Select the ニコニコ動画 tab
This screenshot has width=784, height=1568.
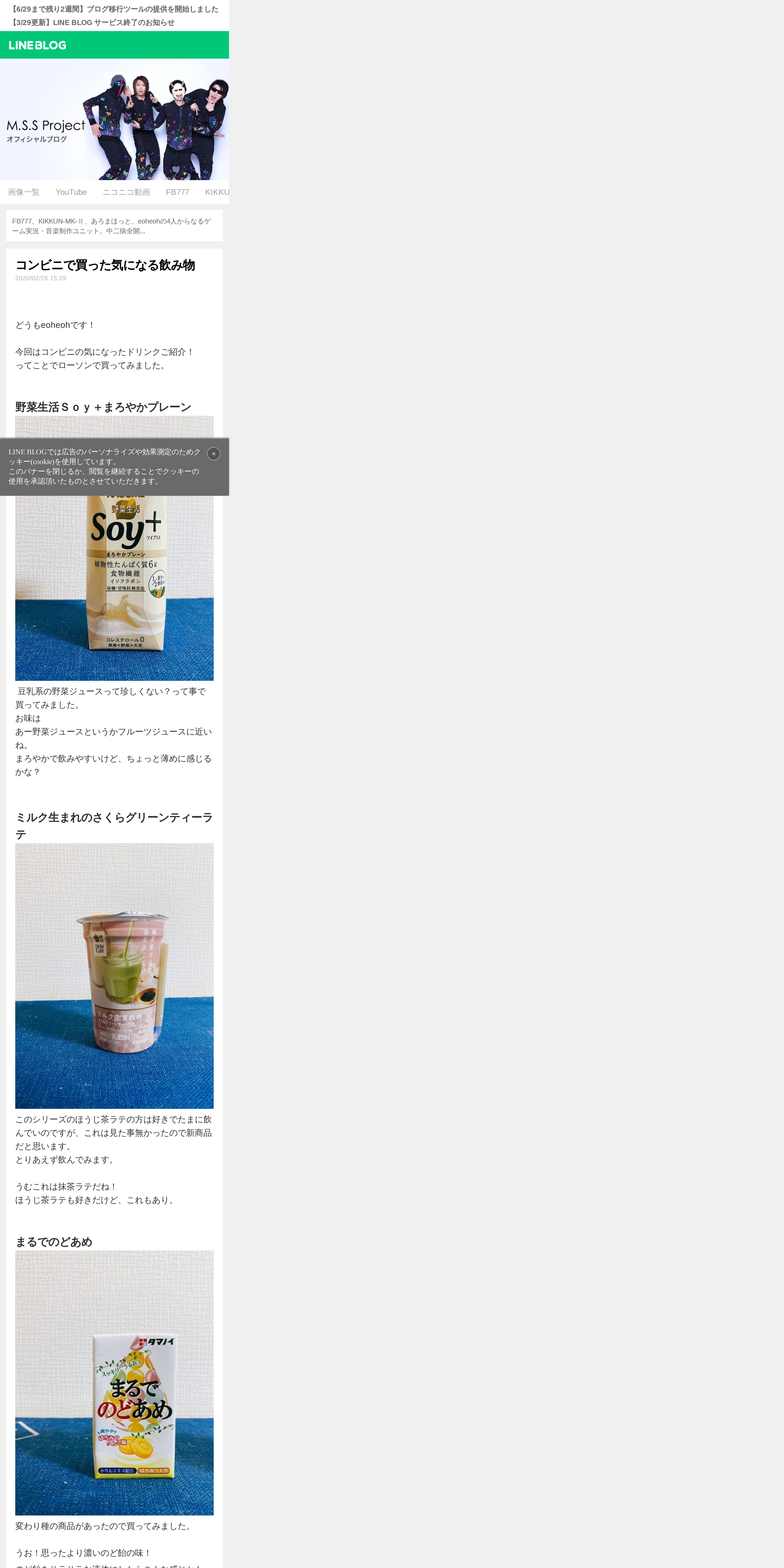pos(126,192)
